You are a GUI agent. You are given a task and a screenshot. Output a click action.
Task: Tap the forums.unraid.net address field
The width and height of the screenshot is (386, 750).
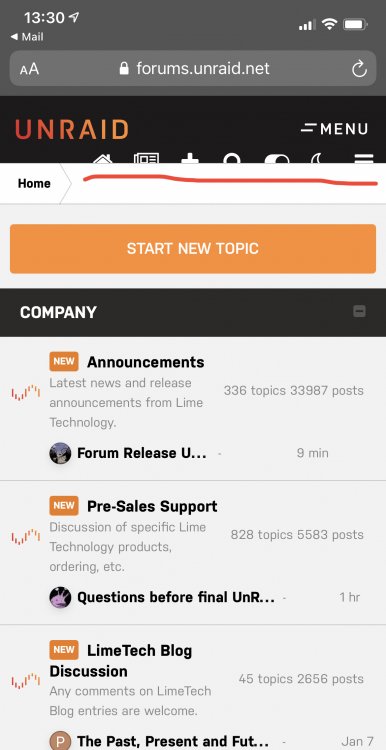click(193, 68)
